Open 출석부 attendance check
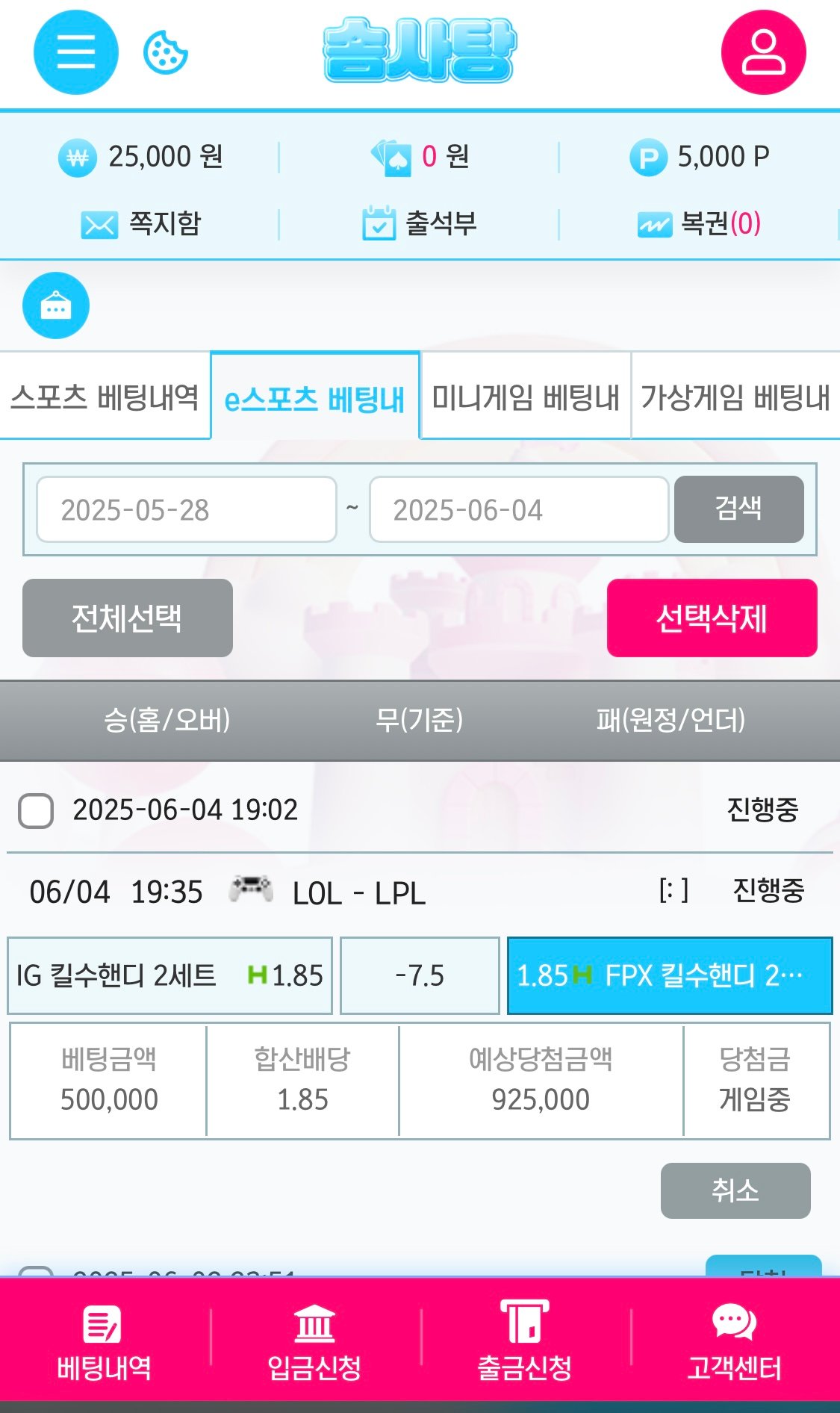The width and height of the screenshot is (840, 1413). [x=419, y=223]
